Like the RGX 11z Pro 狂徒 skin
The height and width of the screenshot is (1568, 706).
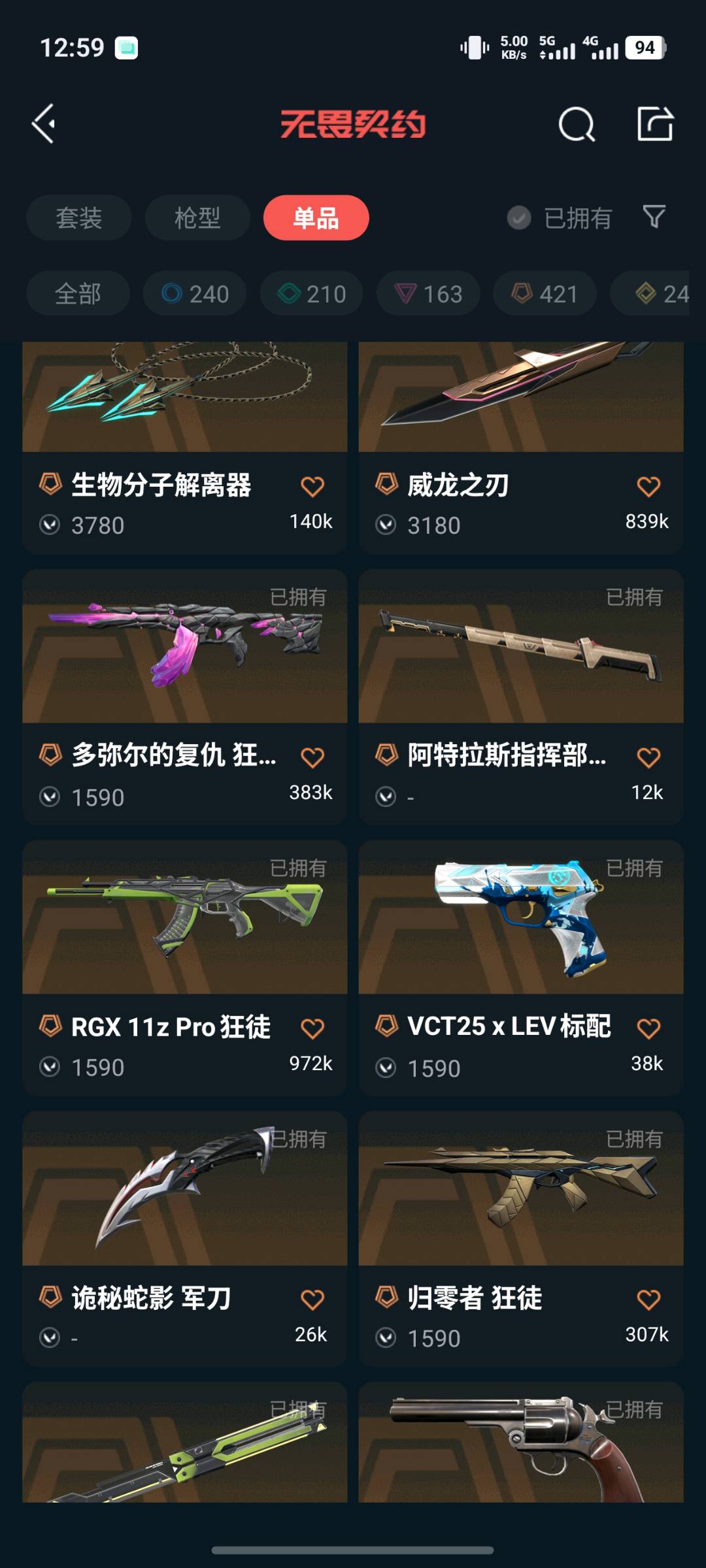click(x=312, y=1029)
